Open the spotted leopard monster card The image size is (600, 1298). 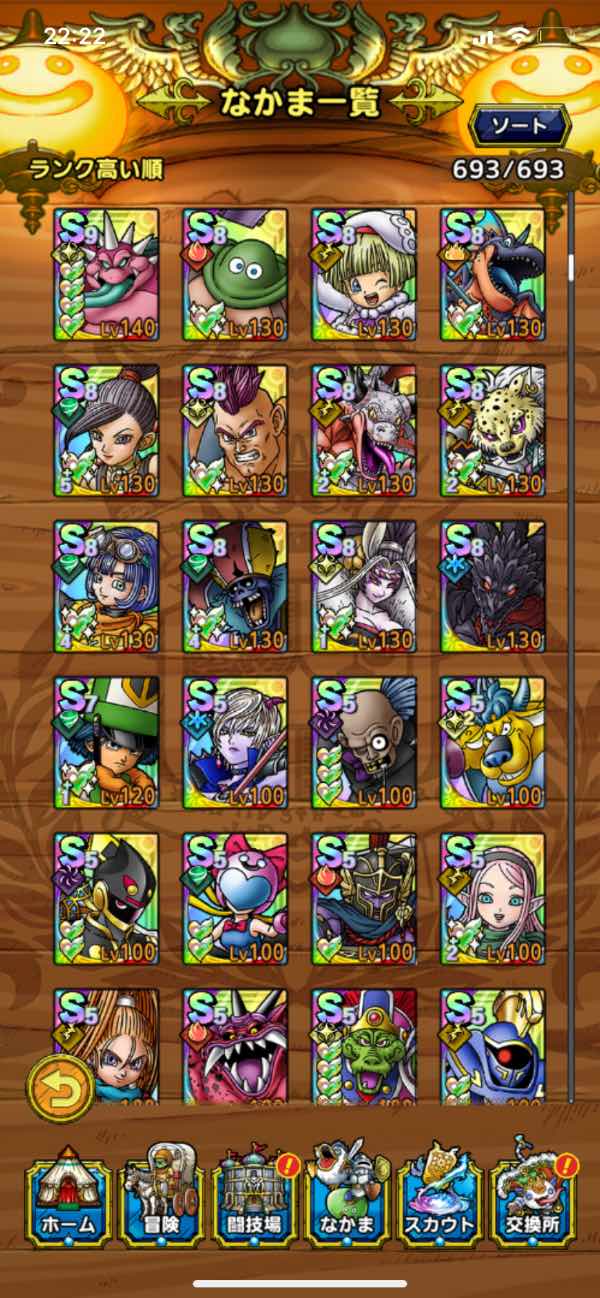(x=493, y=429)
